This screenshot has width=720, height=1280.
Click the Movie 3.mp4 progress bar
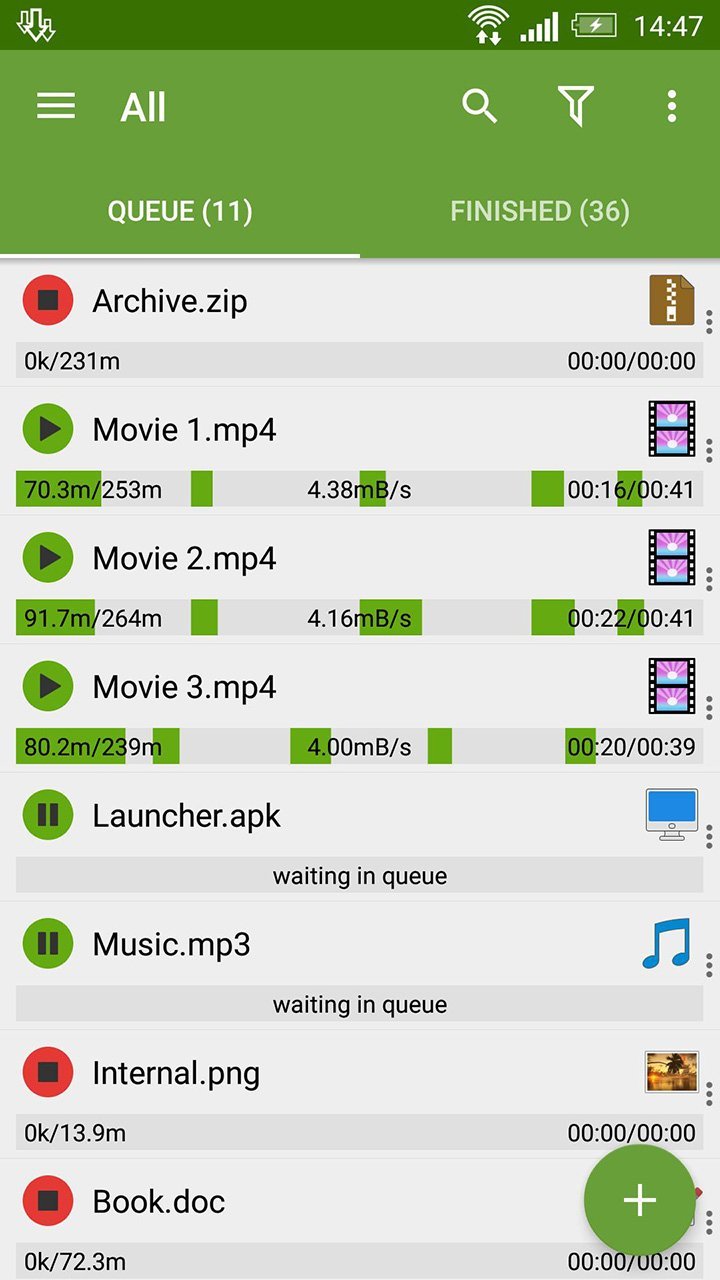click(x=360, y=746)
